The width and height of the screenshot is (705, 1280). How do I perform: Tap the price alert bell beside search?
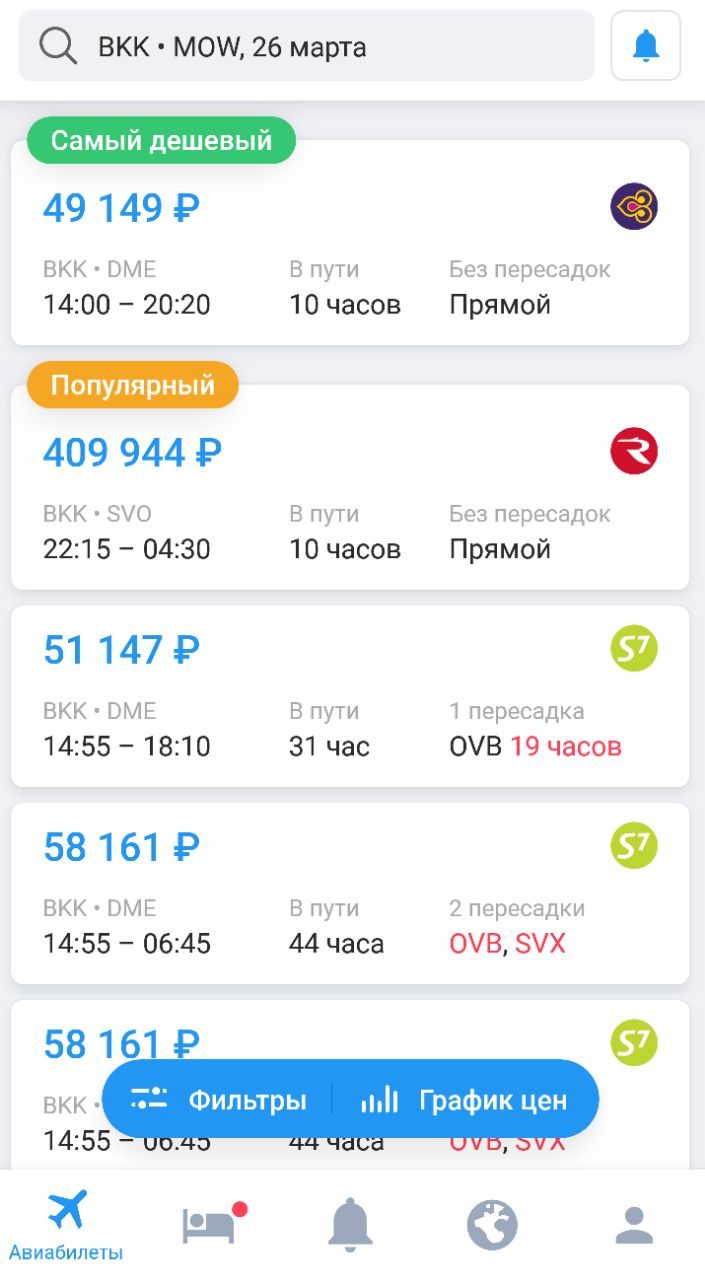point(646,46)
